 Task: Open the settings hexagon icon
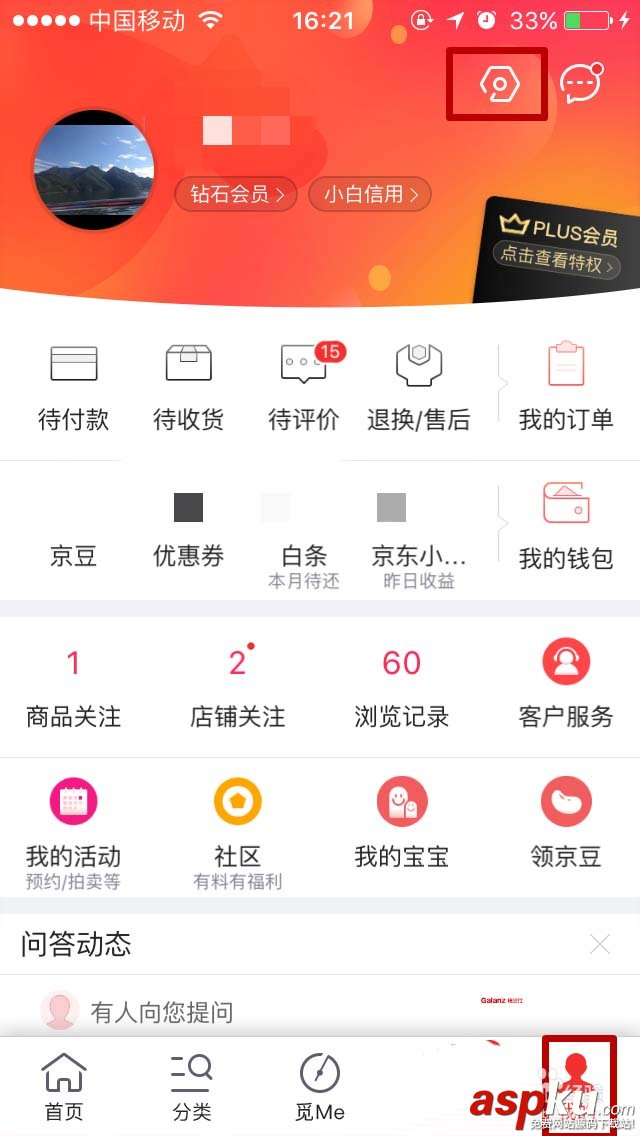[497, 84]
